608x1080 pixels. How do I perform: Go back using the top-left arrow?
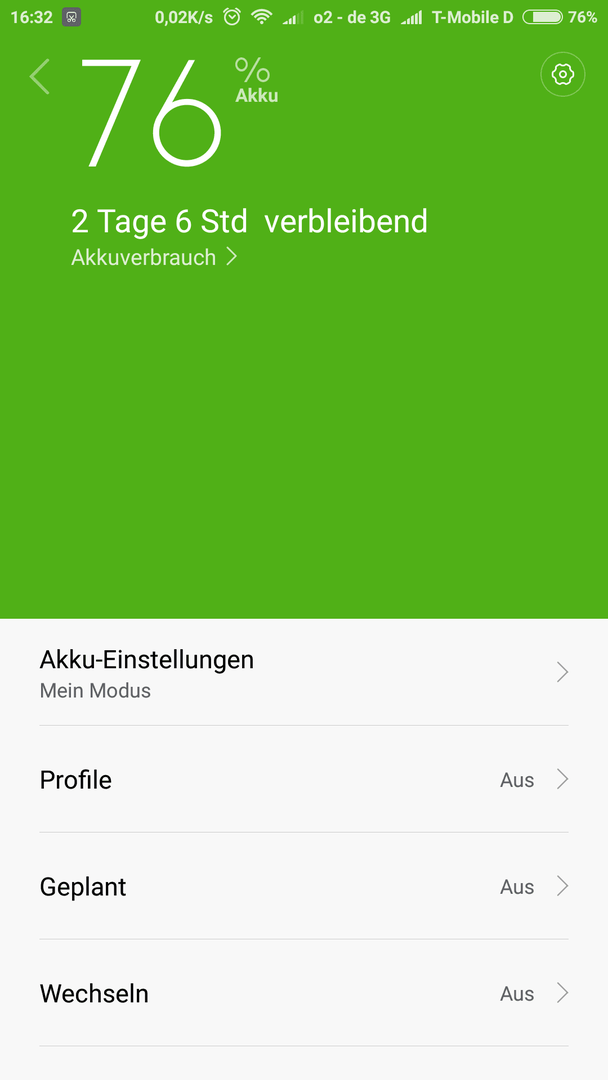pos(40,76)
